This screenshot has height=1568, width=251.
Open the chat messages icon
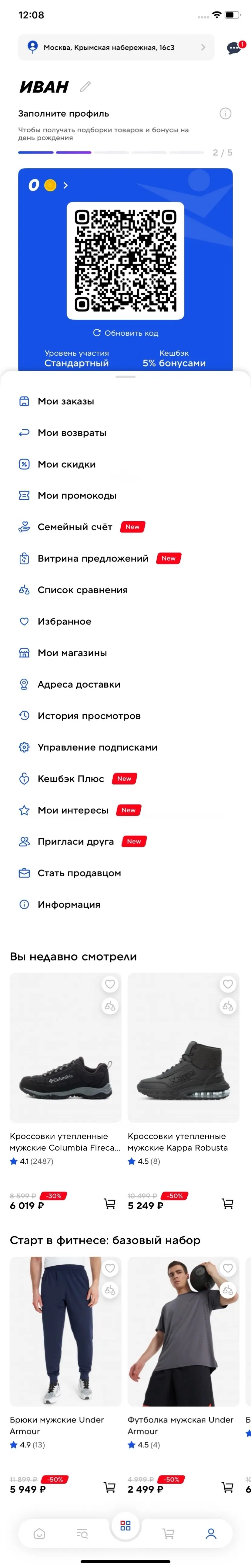tap(234, 48)
